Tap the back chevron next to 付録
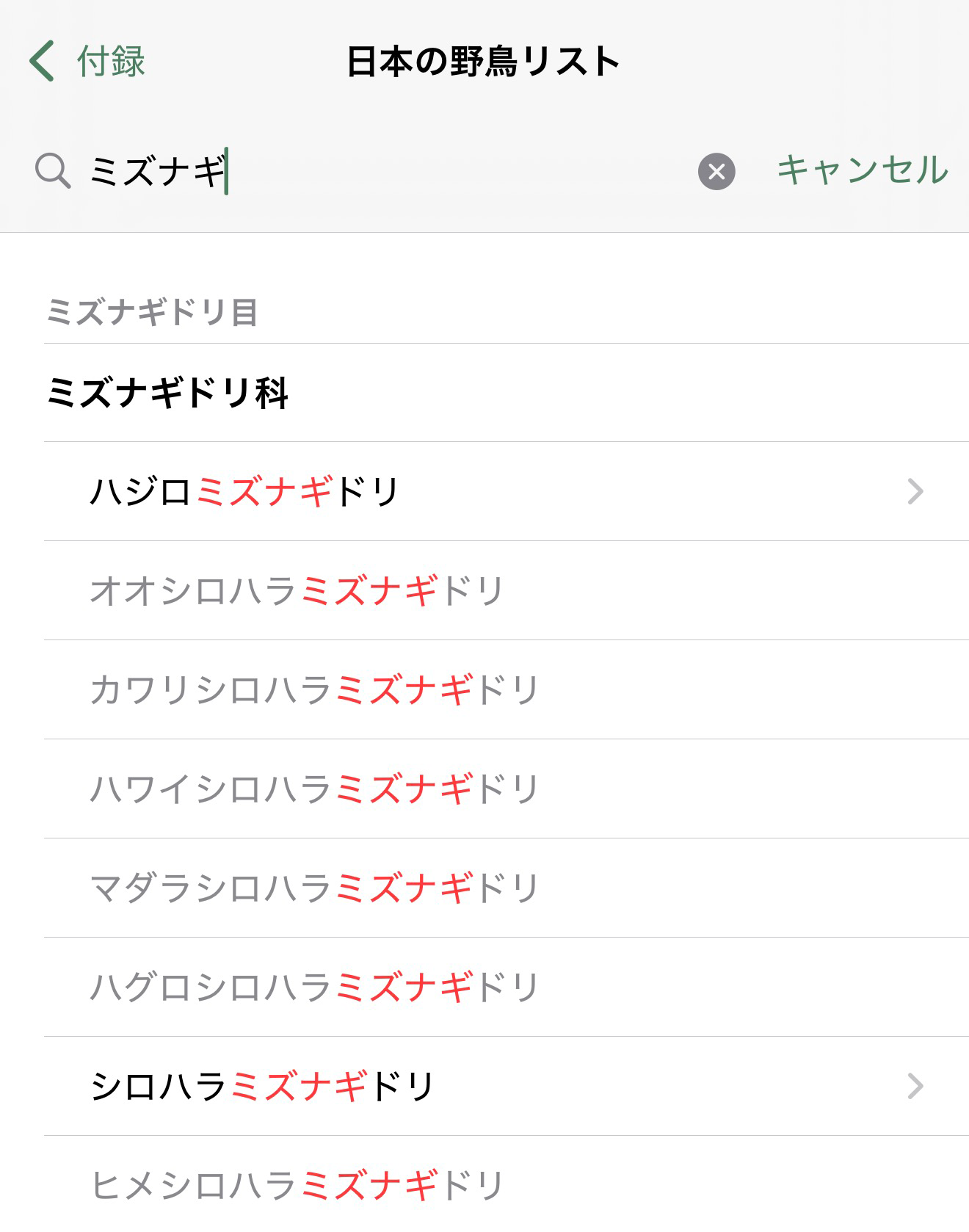 click(x=41, y=62)
